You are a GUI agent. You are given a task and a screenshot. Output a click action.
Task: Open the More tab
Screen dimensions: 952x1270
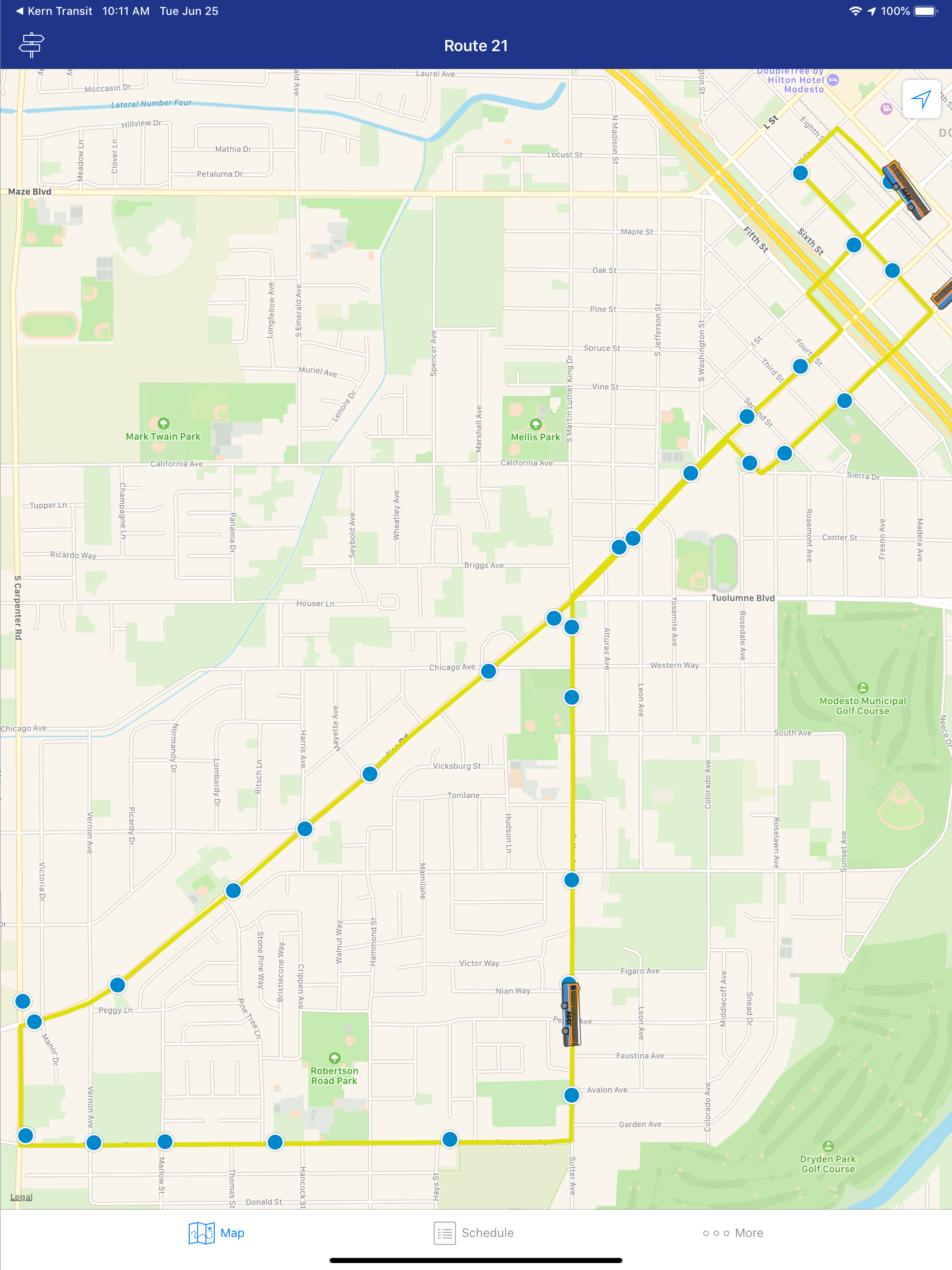click(x=733, y=1233)
